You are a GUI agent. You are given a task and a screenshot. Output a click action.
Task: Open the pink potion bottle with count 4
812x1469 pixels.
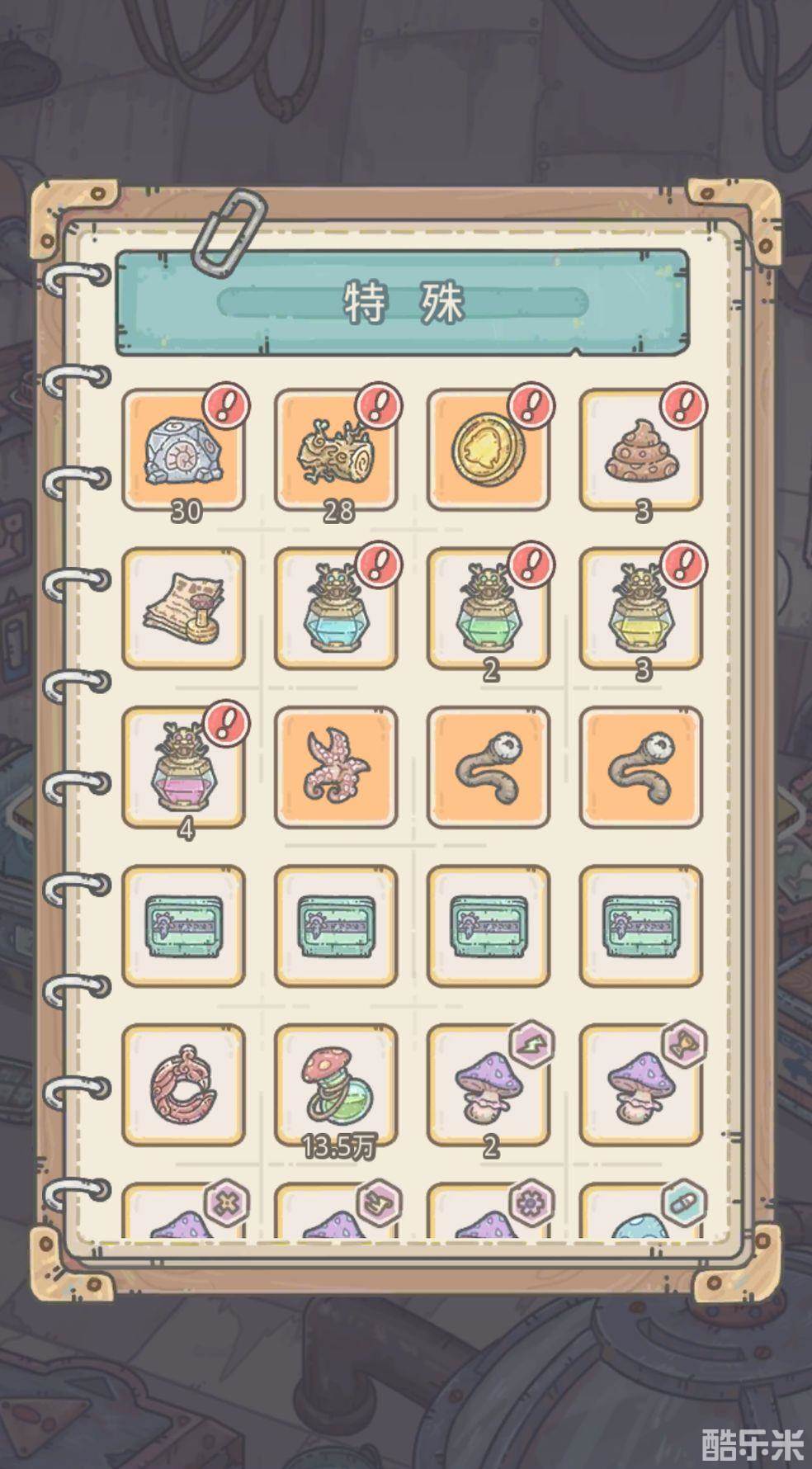(183, 768)
